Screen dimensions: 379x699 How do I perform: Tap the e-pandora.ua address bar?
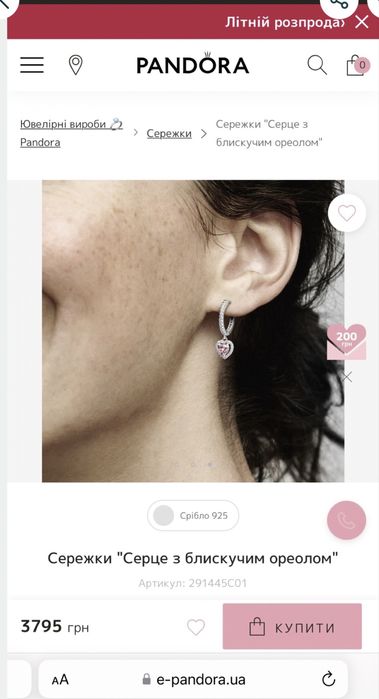[194, 679]
